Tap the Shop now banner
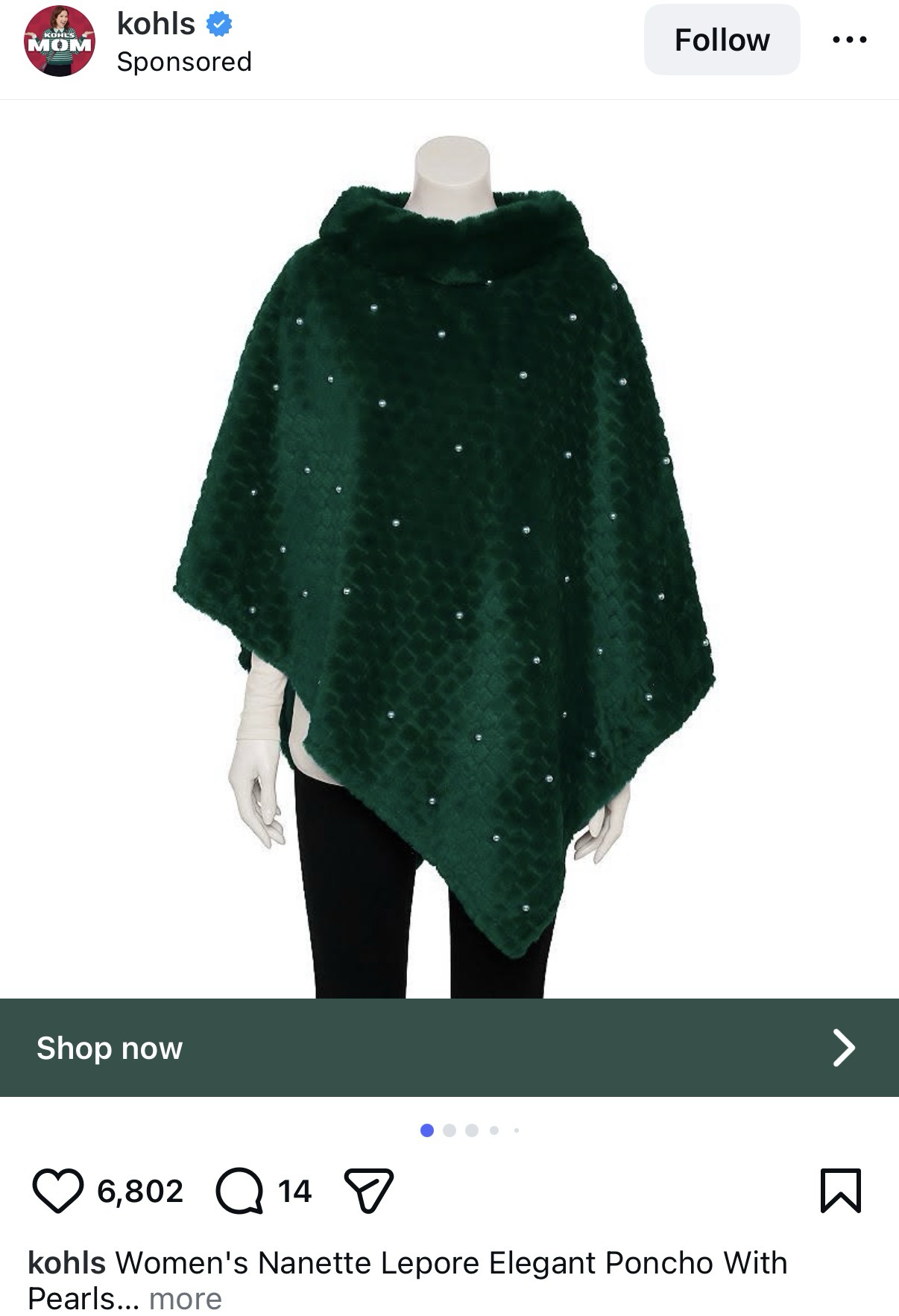Image resolution: width=899 pixels, height=1316 pixels. point(449,1047)
